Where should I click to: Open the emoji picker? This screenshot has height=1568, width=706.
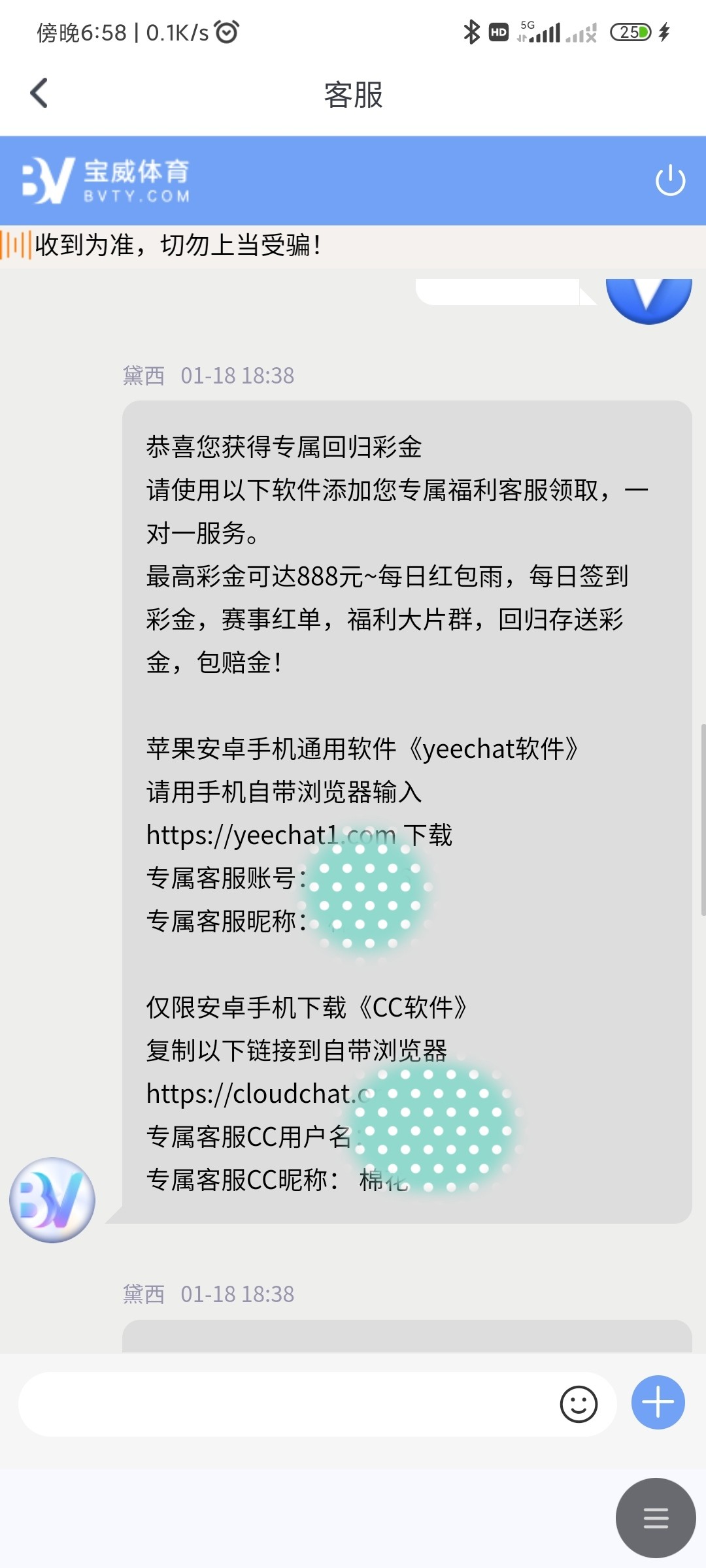579,1403
